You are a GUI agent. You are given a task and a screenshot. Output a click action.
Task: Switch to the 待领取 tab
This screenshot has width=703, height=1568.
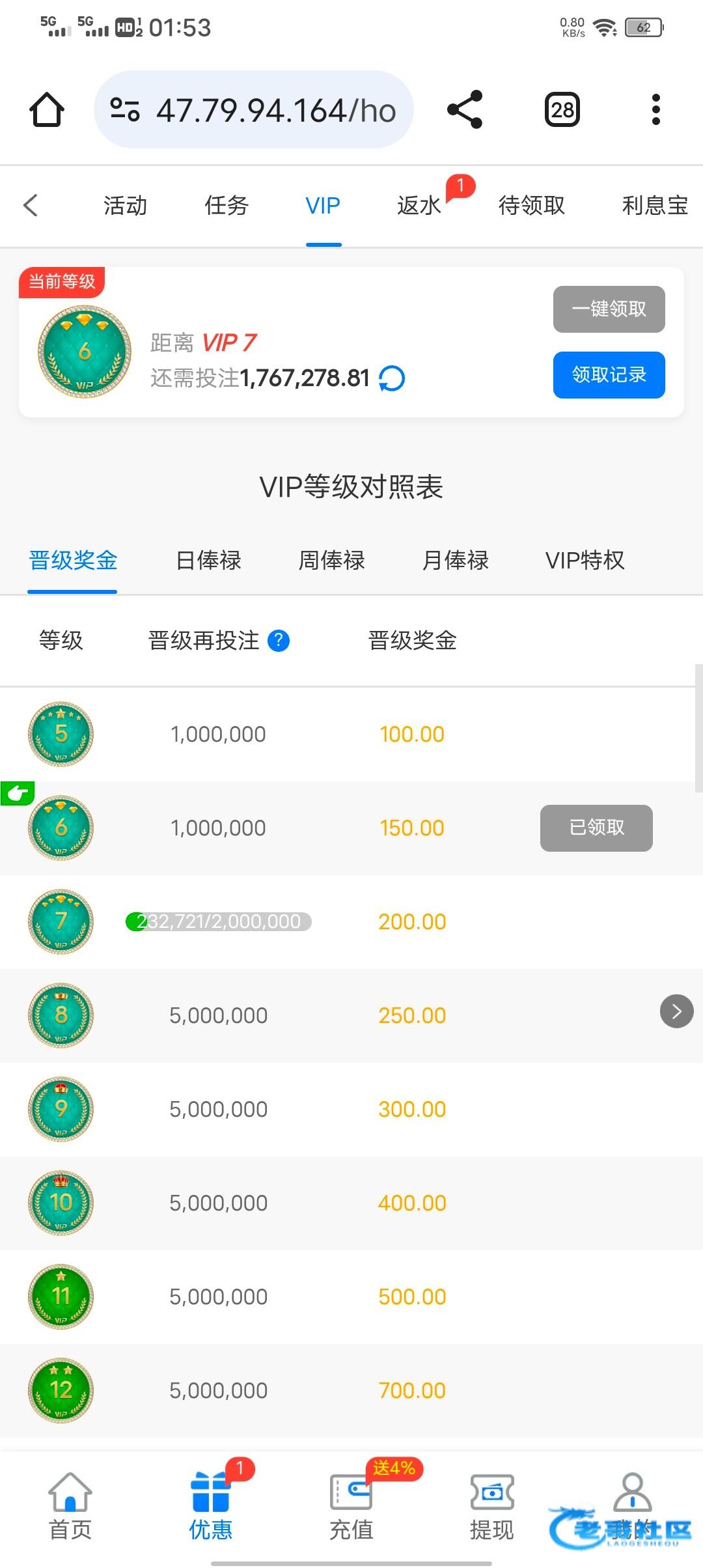pos(531,206)
